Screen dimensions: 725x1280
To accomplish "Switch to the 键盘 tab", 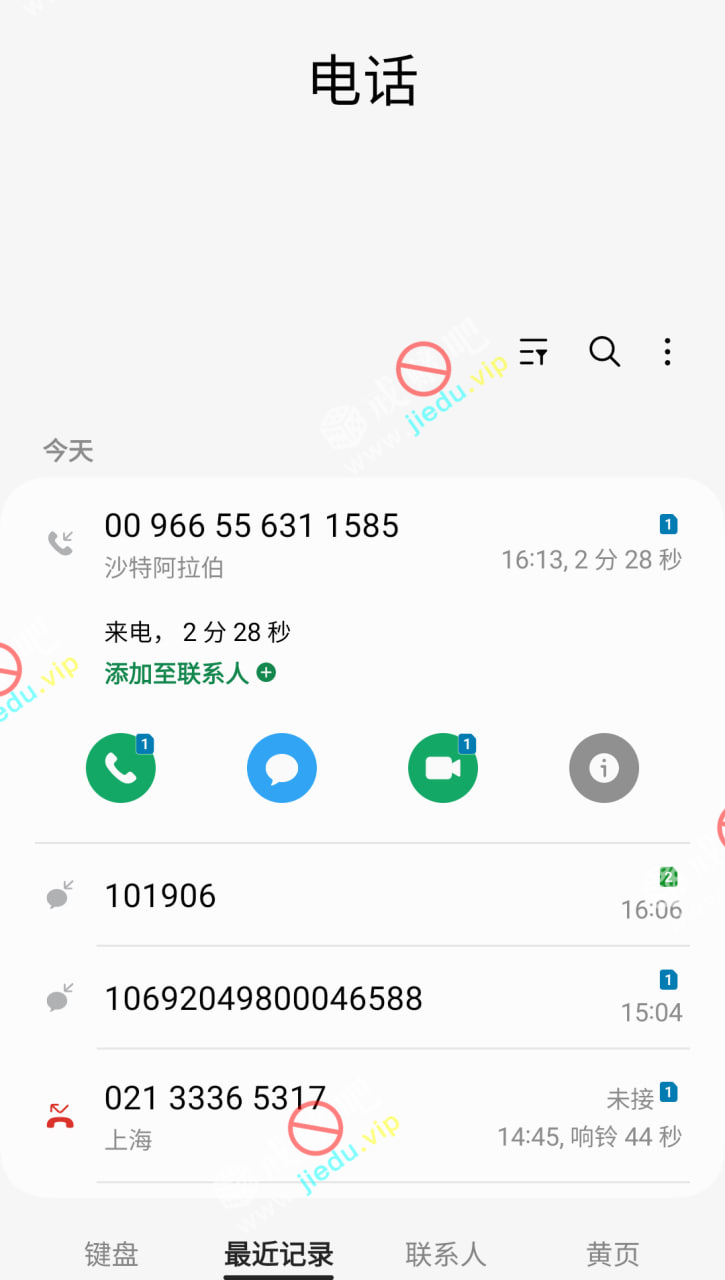I will [111, 1253].
